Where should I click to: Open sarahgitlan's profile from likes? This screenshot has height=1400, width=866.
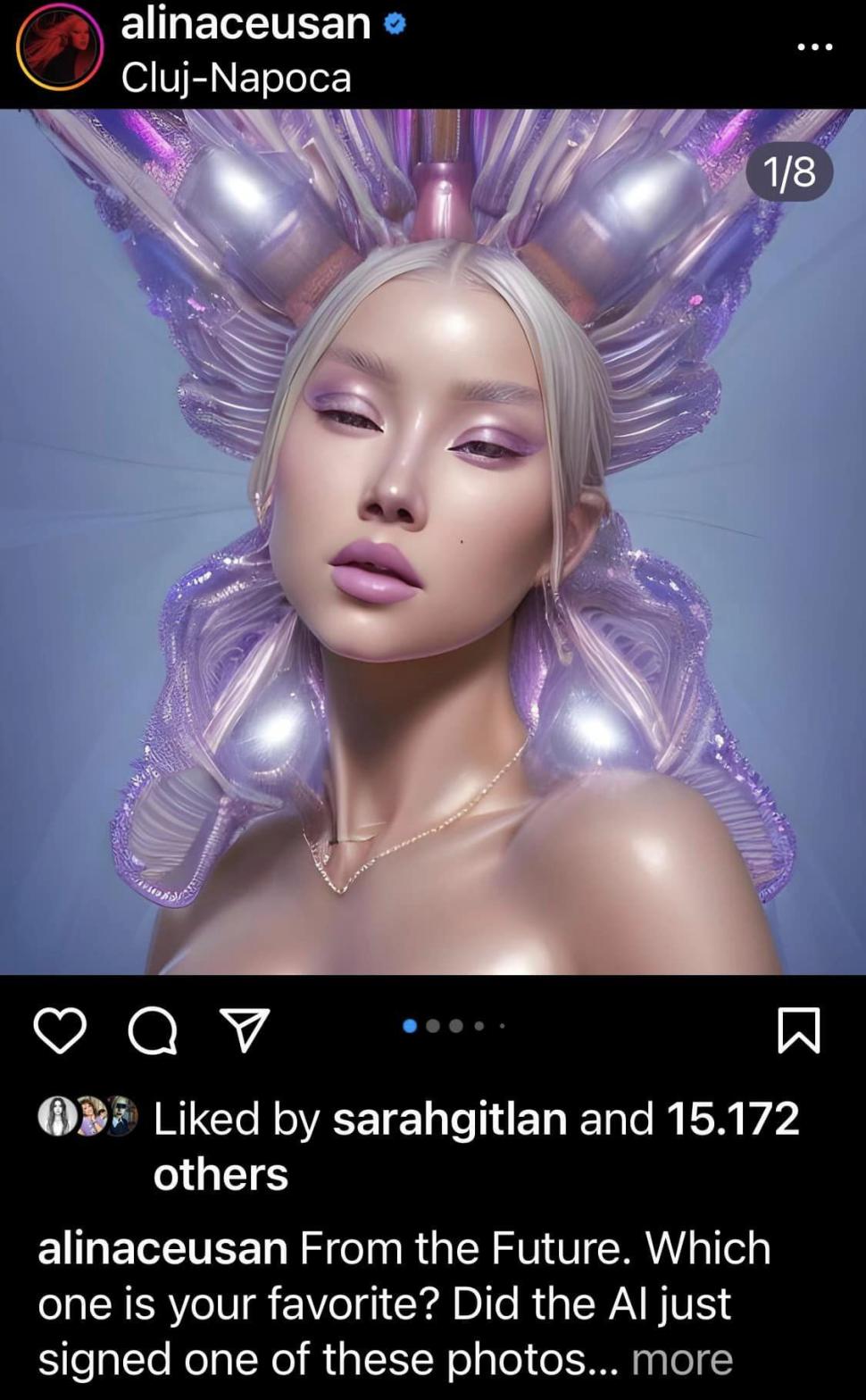coord(449,1118)
